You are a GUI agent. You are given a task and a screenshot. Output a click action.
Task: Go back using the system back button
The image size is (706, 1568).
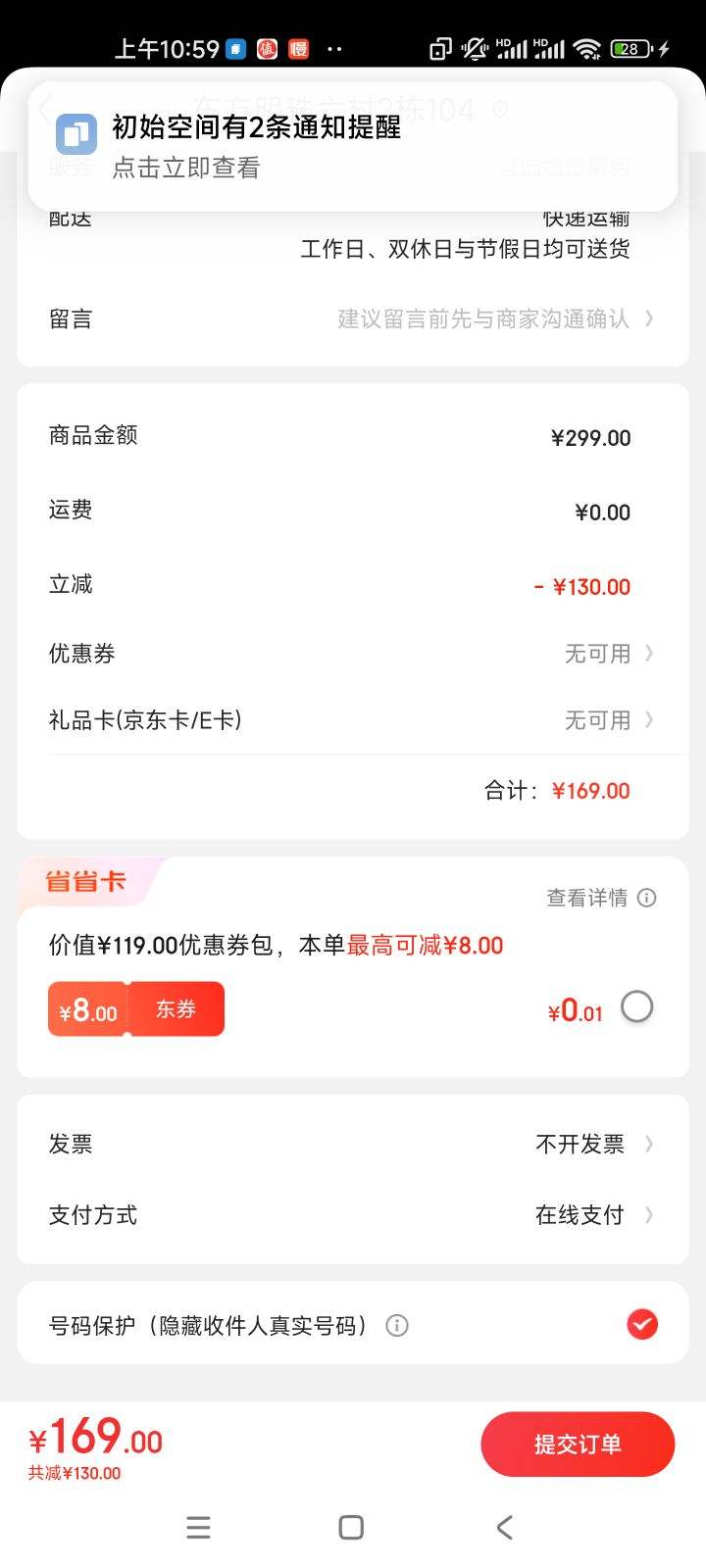click(x=504, y=1527)
